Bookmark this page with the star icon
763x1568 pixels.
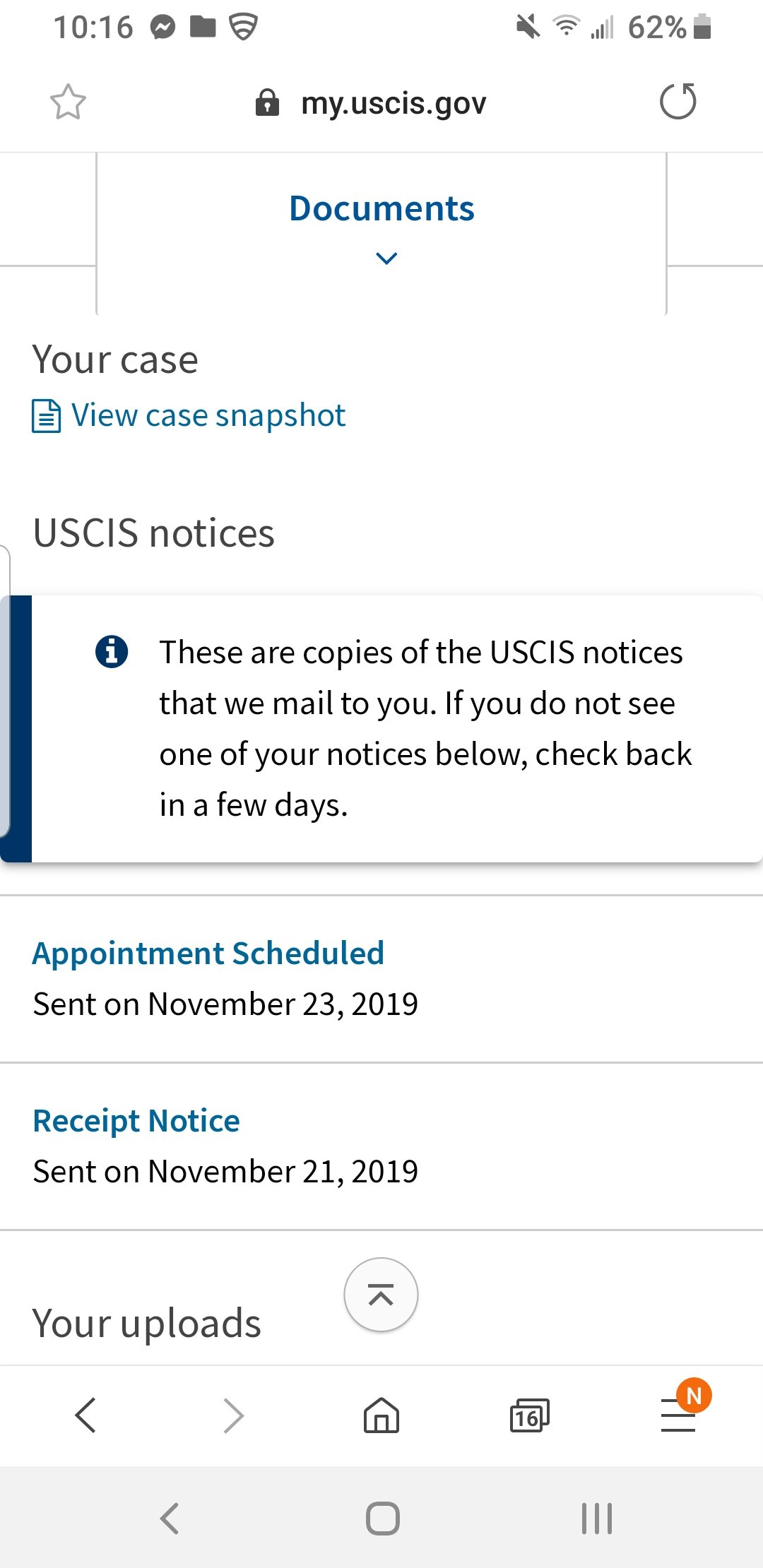[68, 102]
